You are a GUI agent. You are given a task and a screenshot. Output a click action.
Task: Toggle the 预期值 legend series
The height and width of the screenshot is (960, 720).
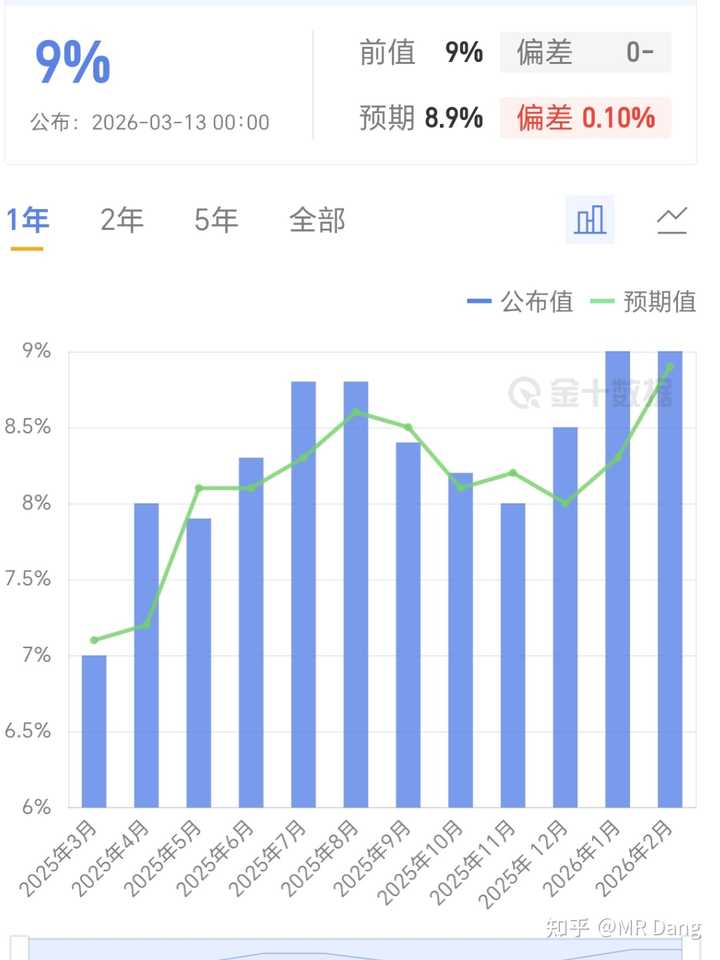[644, 301]
